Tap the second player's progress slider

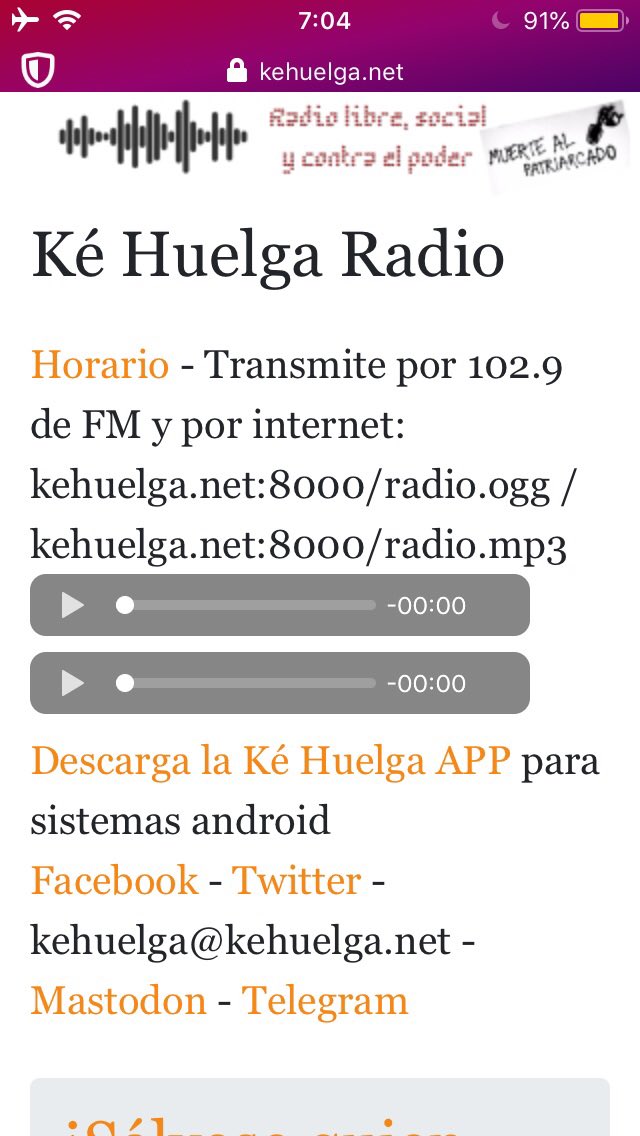coord(248,683)
